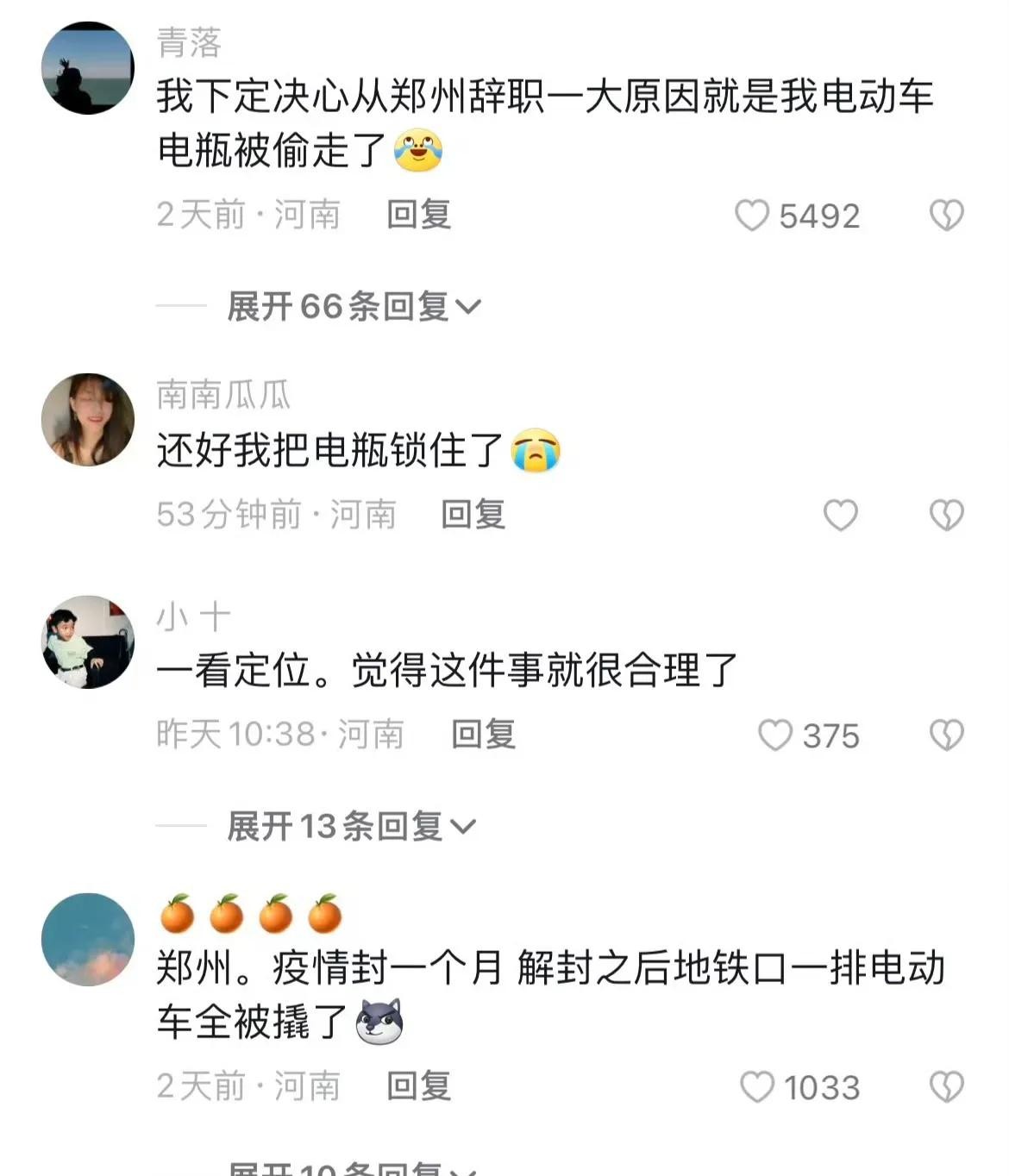Open the orange-emoji user's avatar

[x=88, y=940]
